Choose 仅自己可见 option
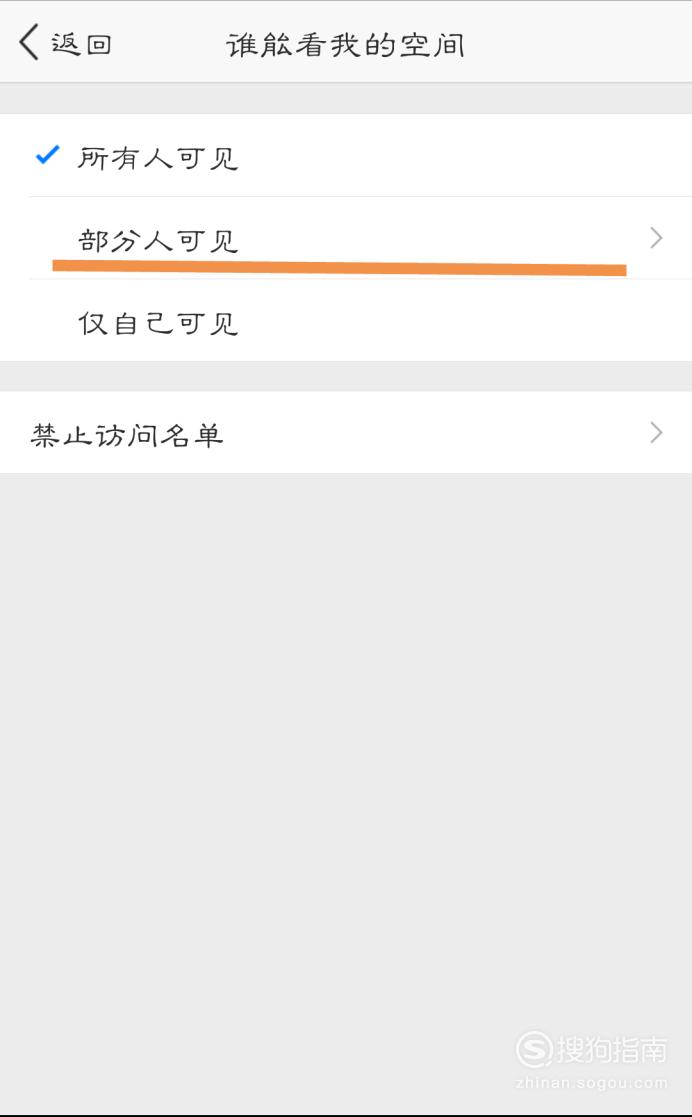The width and height of the screenshot is (692, 1117). pos(346,321)
